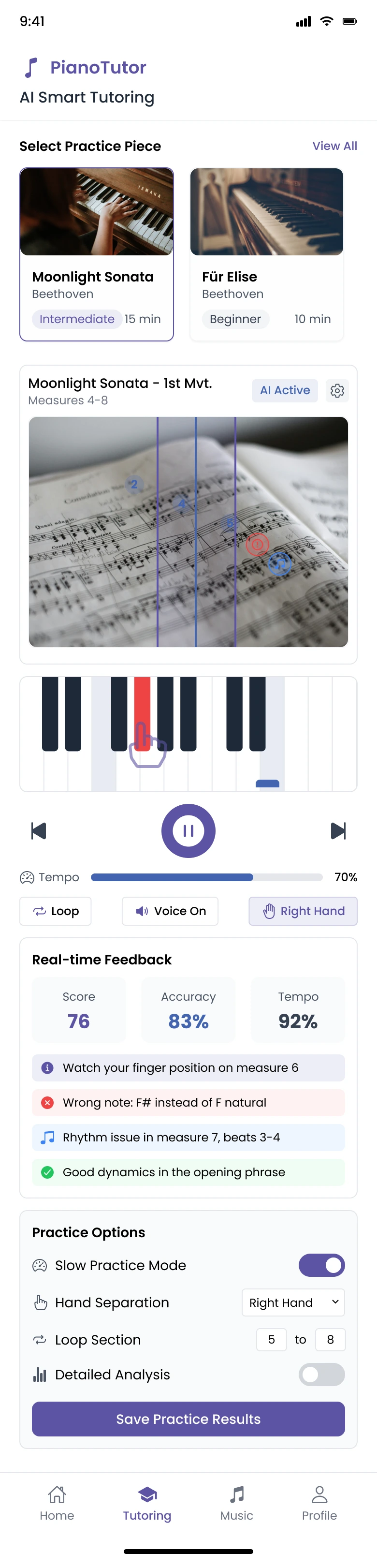Screen dimensions: 377x1568
Task: Pause the practice playback
Action: pos(188,830)
